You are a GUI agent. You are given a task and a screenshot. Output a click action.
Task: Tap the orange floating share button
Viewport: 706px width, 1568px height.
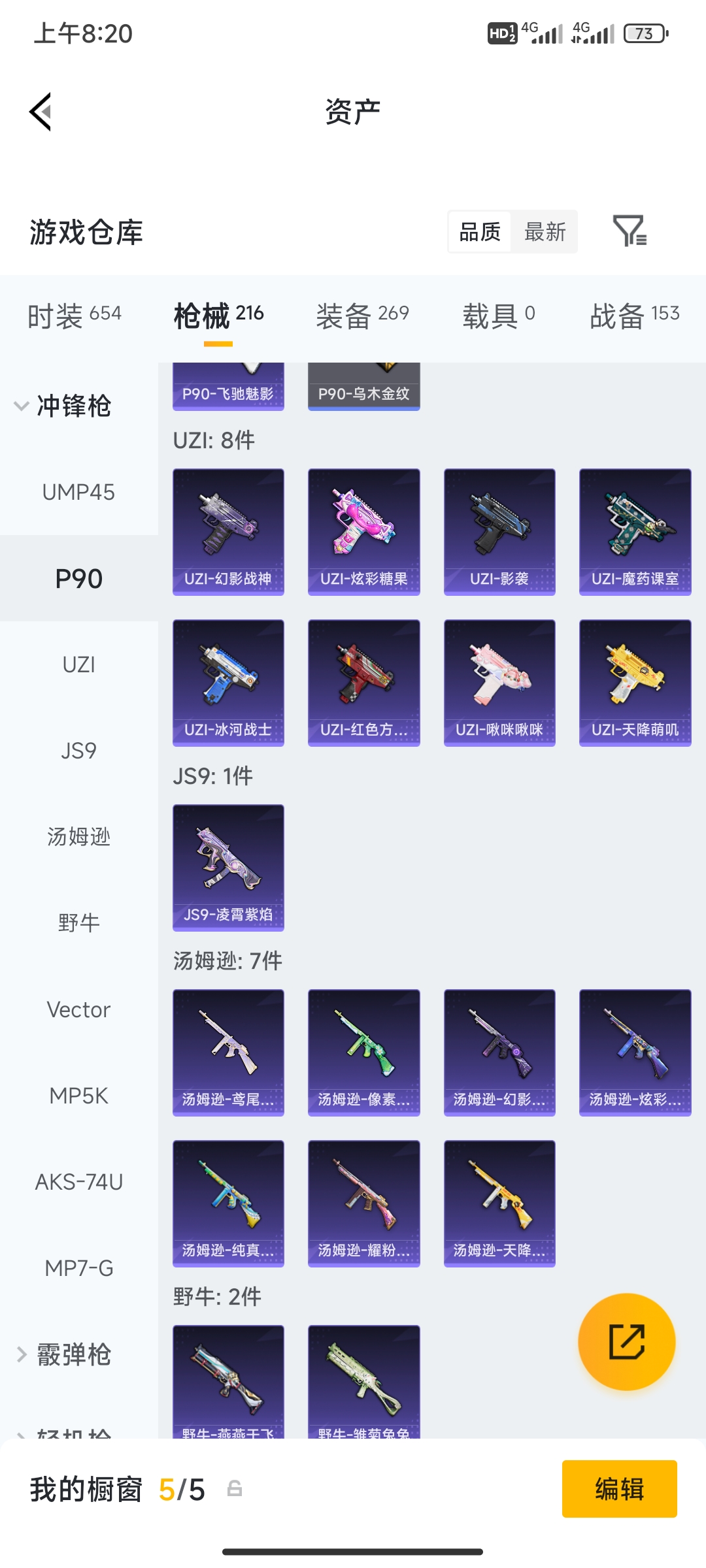(x=627, y=1342)
